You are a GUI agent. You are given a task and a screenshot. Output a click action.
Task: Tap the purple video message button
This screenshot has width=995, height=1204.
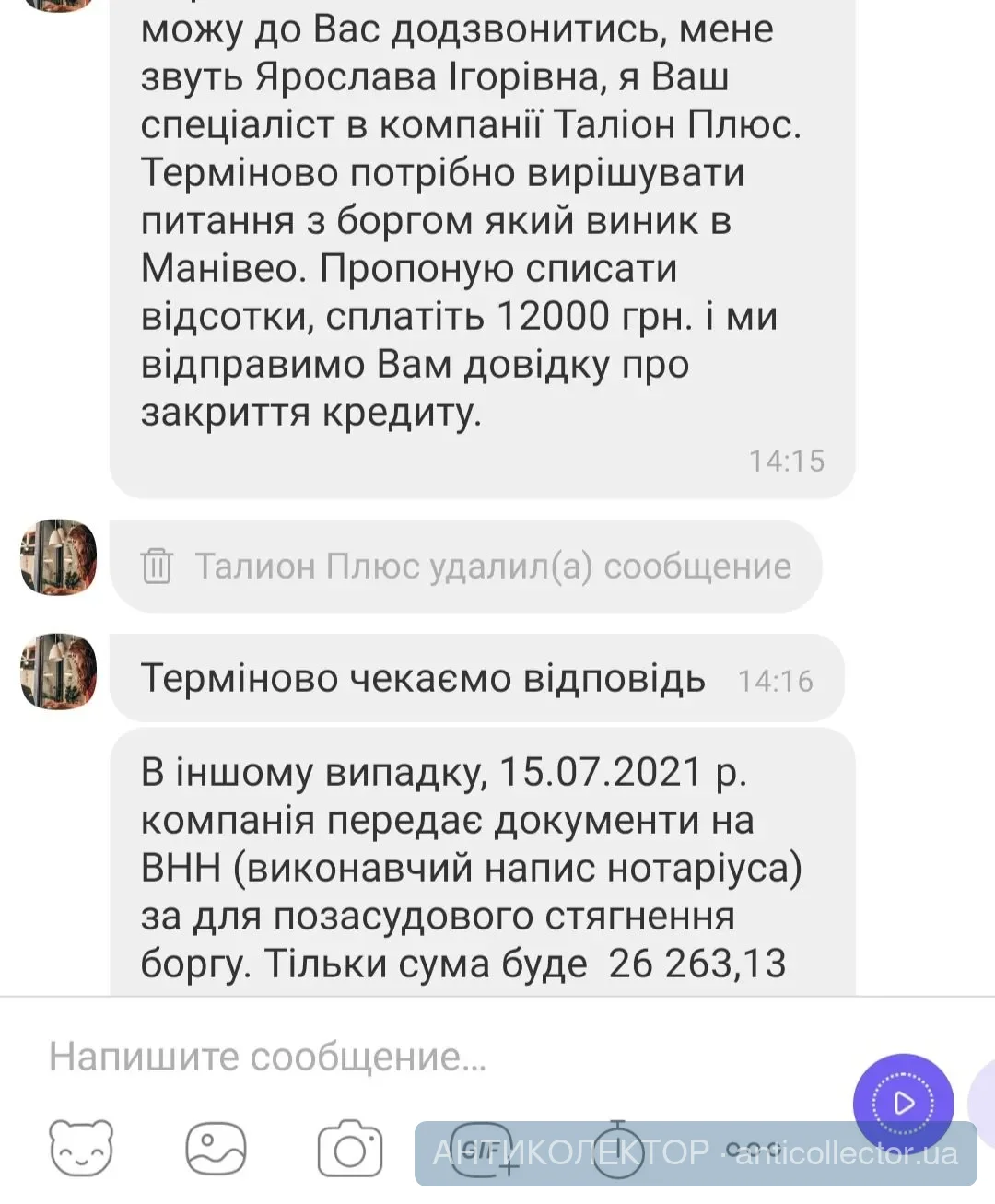pyautogui.click(x=903, y=1103)
